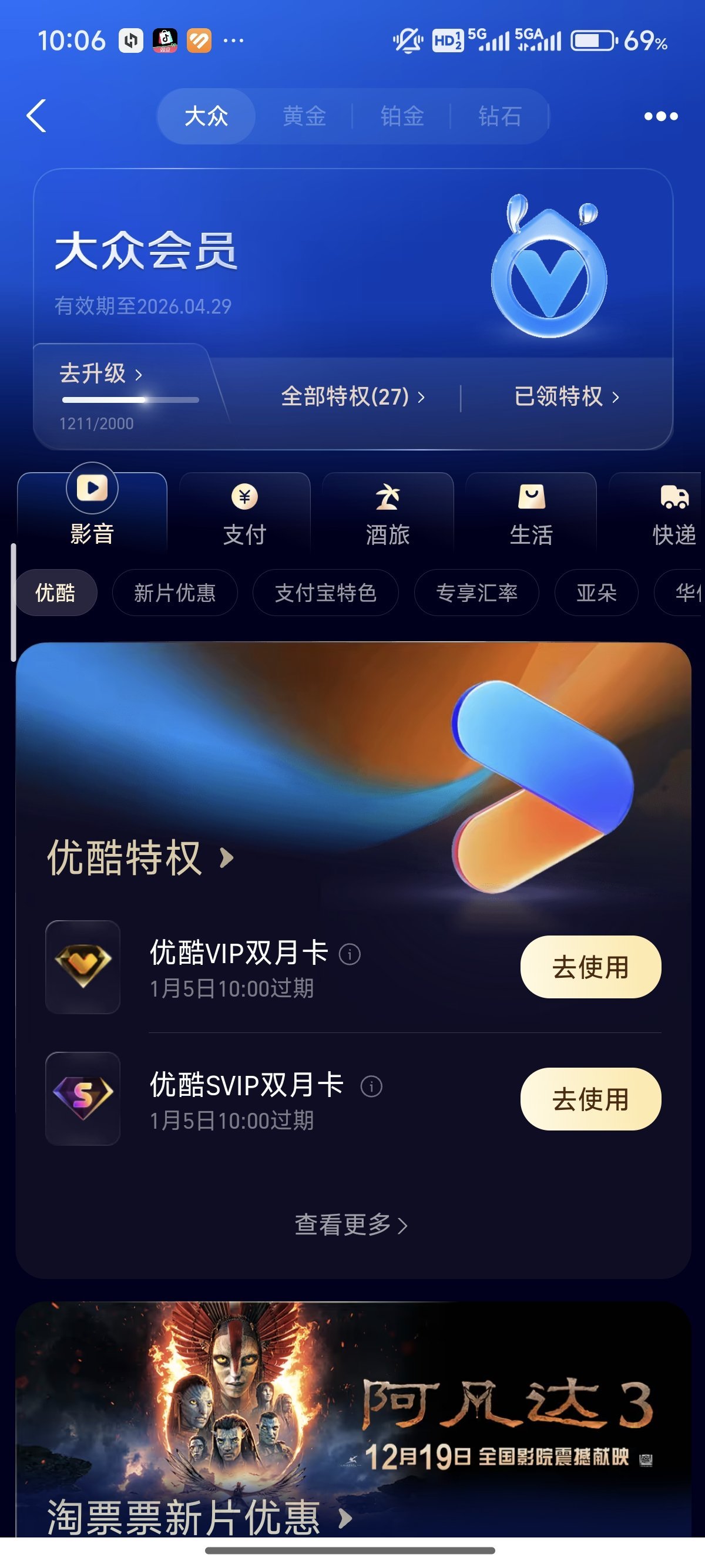Use the 优酷SVIP双月卡 with 去使用
This screenshot has height=1568, width=705.
pyautogui.click(x=590, y=1099)
